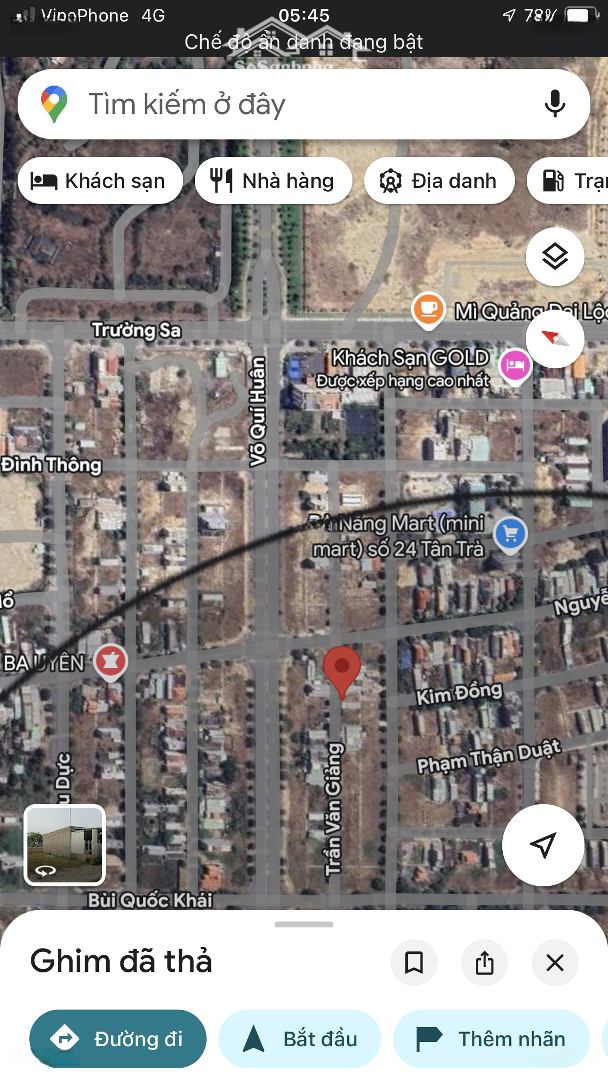This screenshot has width=608, height=1080.
Task: Open Khách Sạn GOLD hotel marker
Action: coord(515,365)
